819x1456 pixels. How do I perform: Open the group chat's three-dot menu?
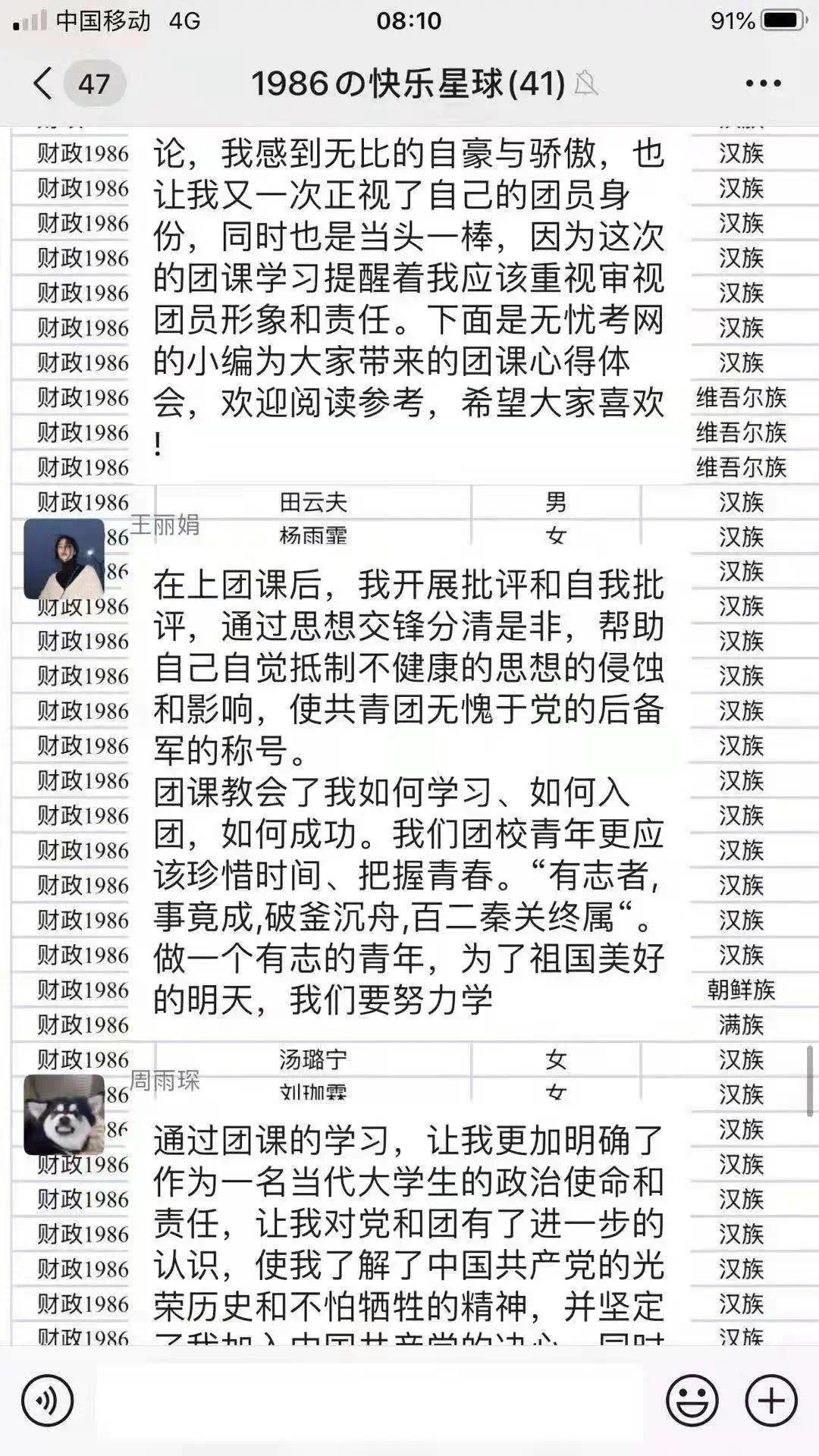(763, 83)
